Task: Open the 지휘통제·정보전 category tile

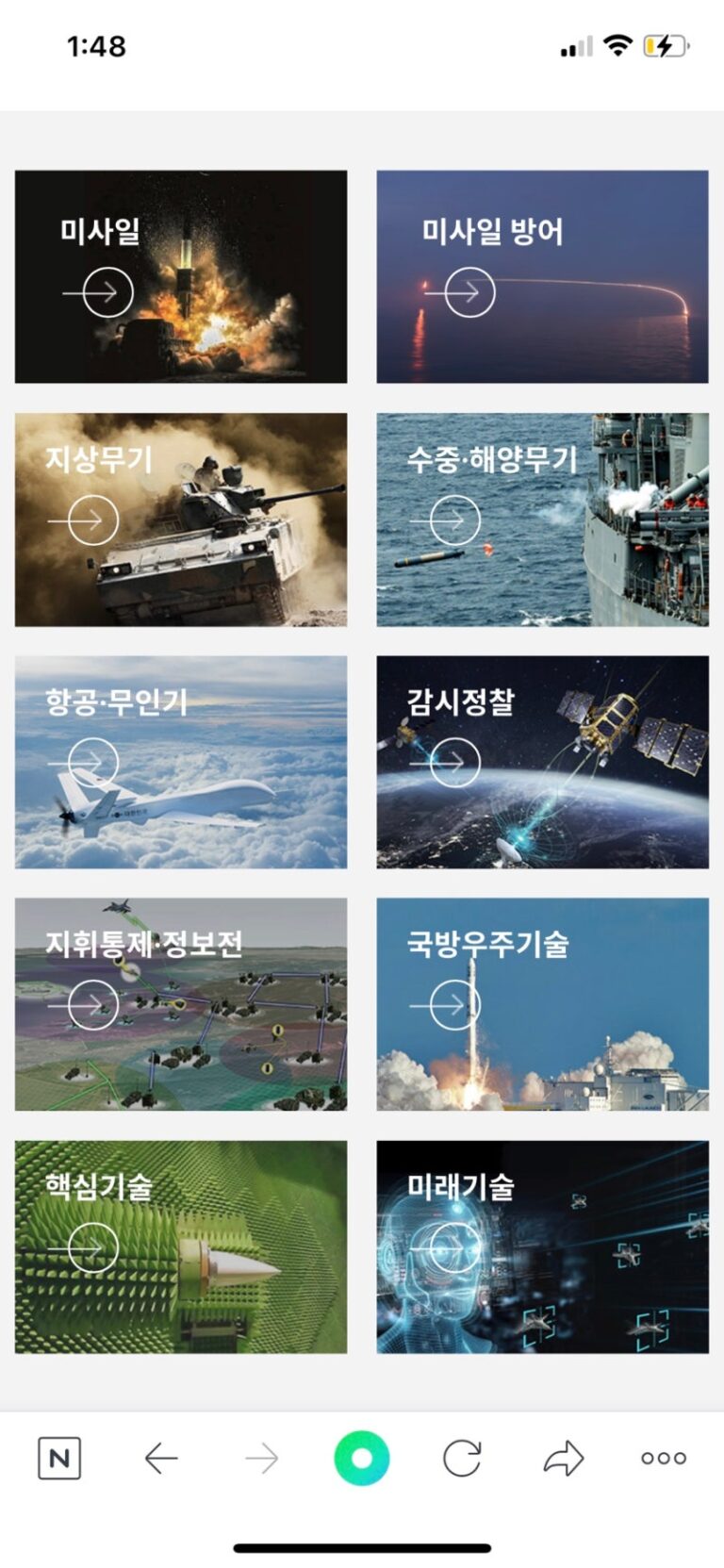Action: pos(181,1004)
